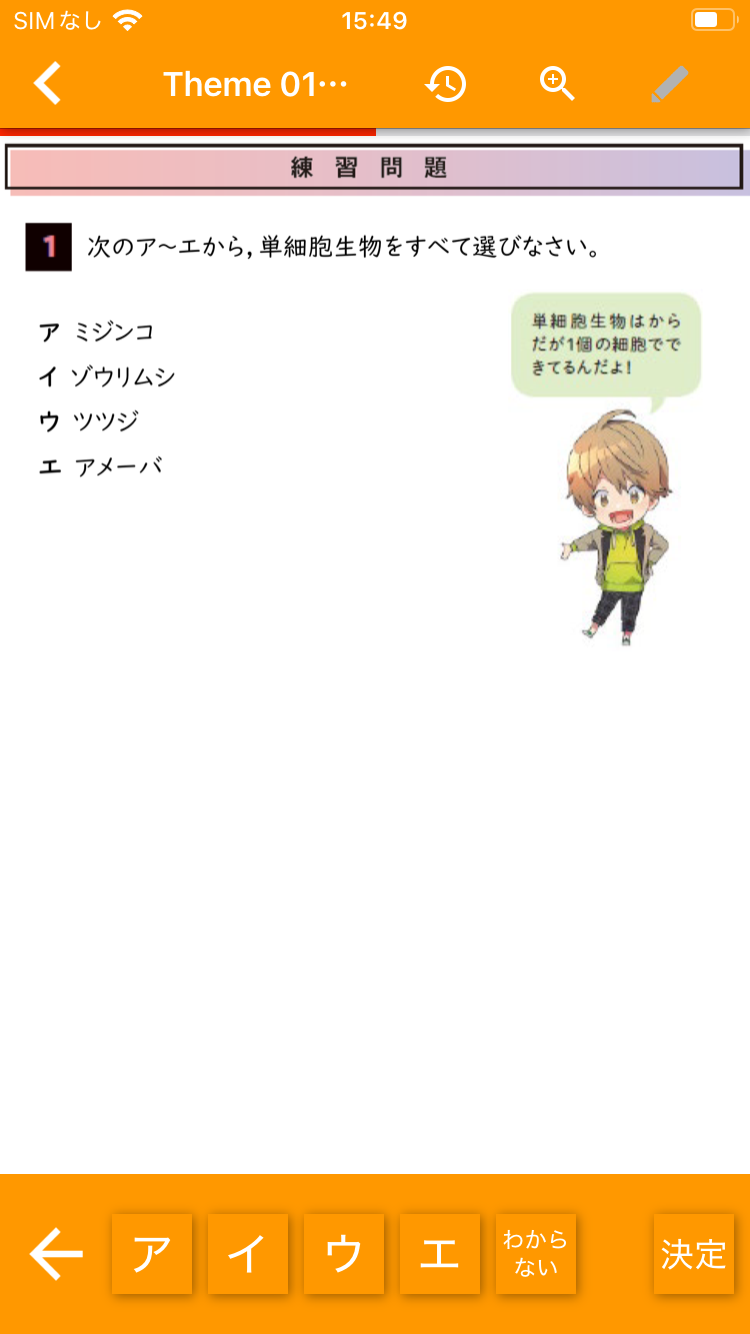Image resolution: width=750 pixels, height=1334 pixels.
Task: Tap the わからない button
Action: [535, 1254]
